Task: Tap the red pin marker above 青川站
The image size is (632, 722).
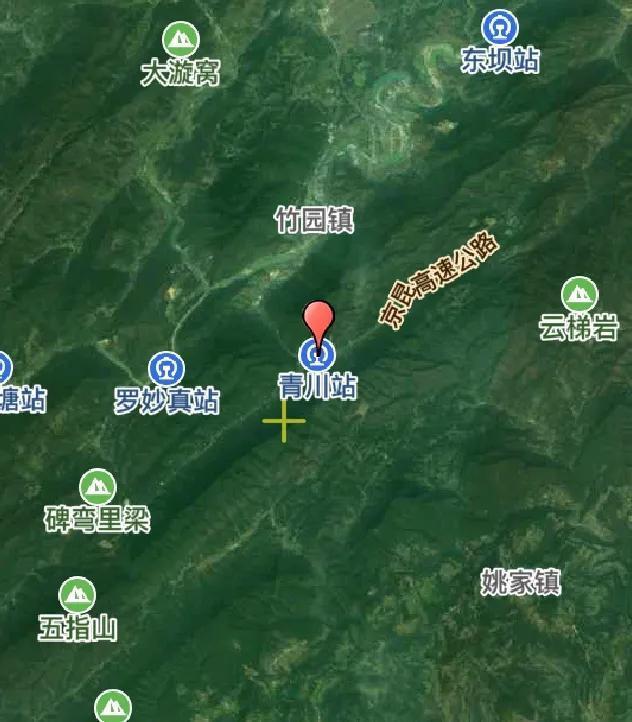Action: pos(318,323)
